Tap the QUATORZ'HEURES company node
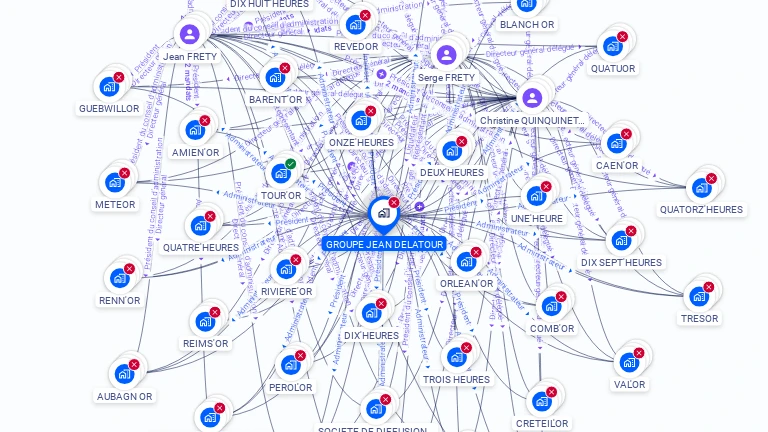The height and width of the screenshot is (432, 768). pos(702,188)
